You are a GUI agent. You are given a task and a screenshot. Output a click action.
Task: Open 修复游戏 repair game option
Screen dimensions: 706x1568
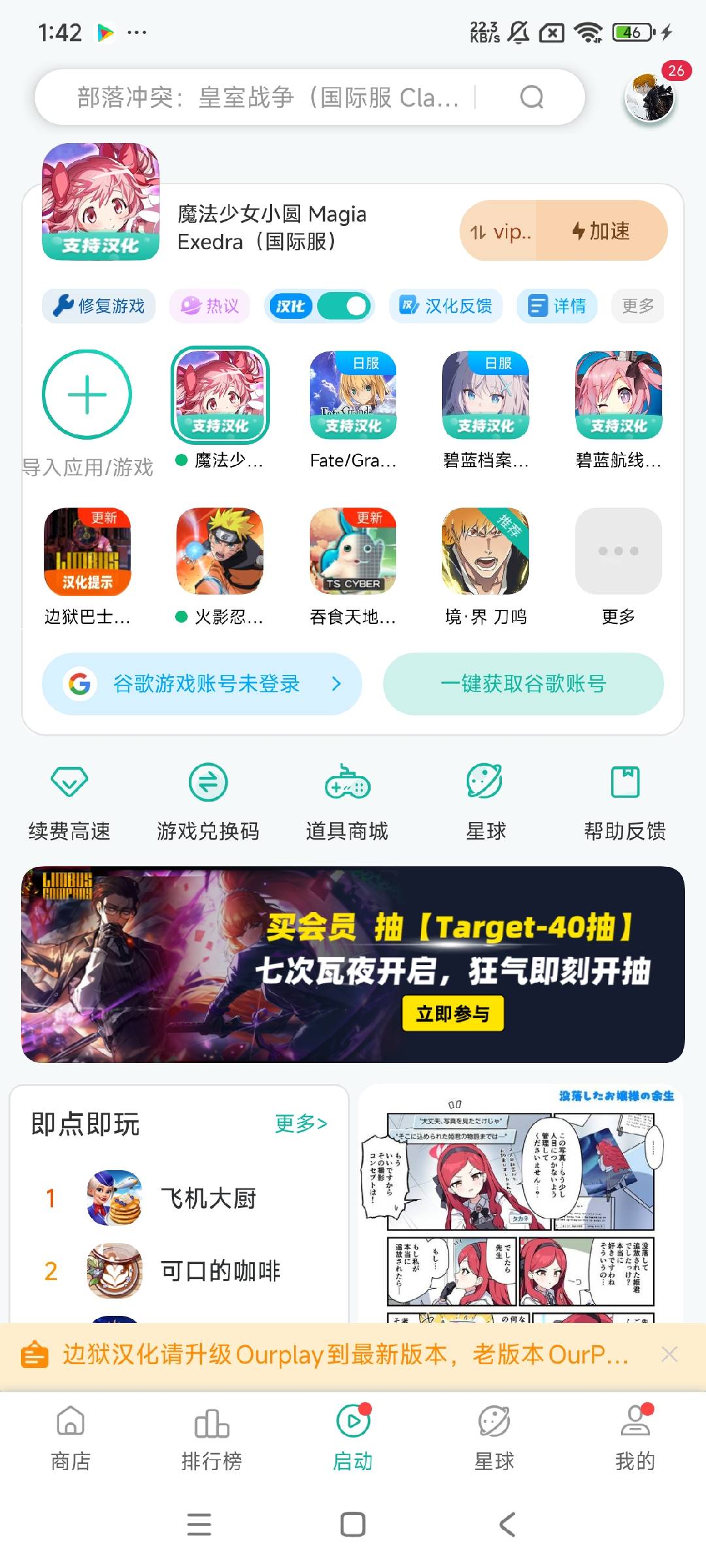(x=99, y=306)
